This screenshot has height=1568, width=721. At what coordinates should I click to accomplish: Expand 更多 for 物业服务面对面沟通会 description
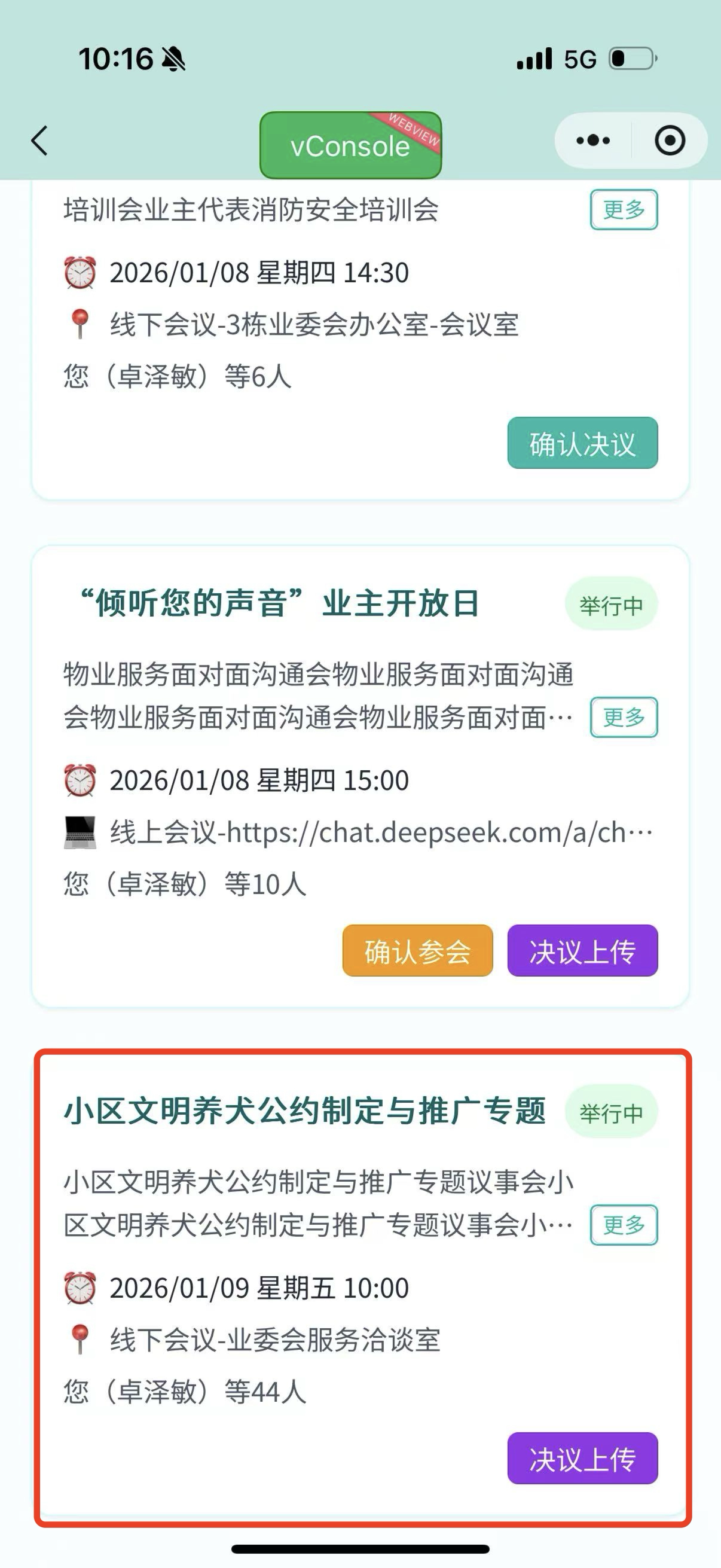[624, 717]
